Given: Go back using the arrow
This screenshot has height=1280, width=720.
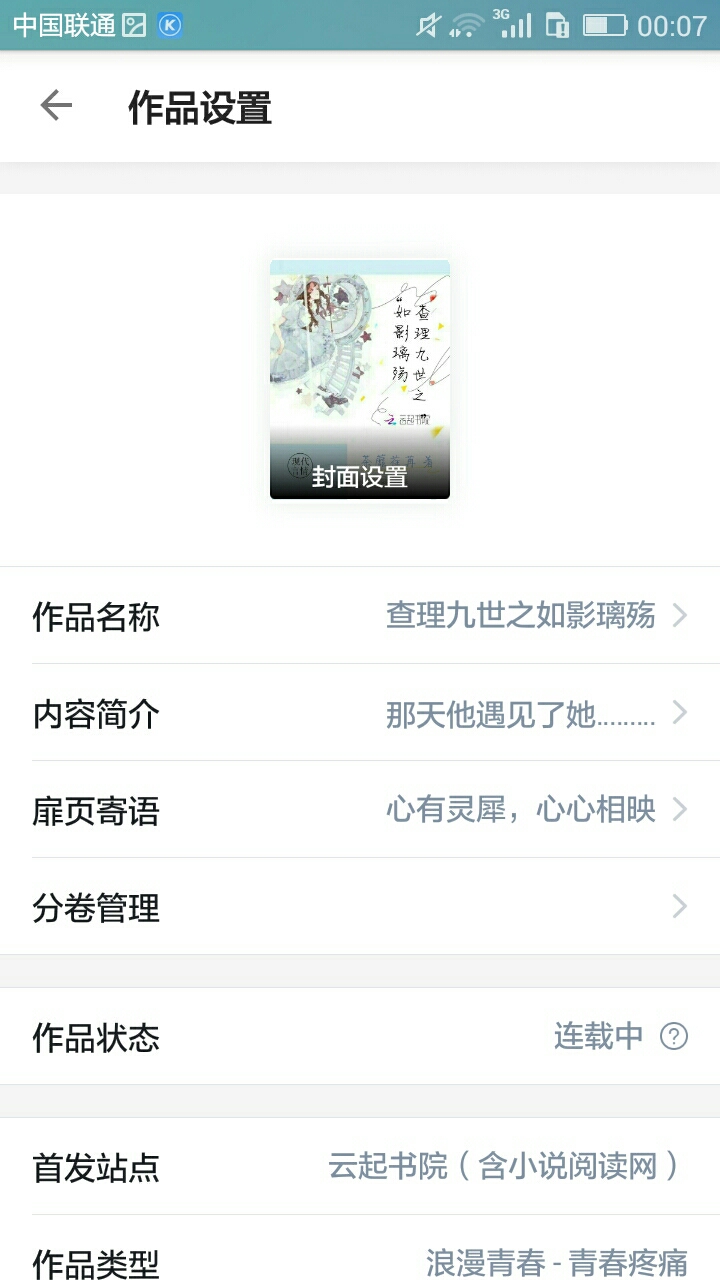Looking at the screenshot, I should coord(56,106).
